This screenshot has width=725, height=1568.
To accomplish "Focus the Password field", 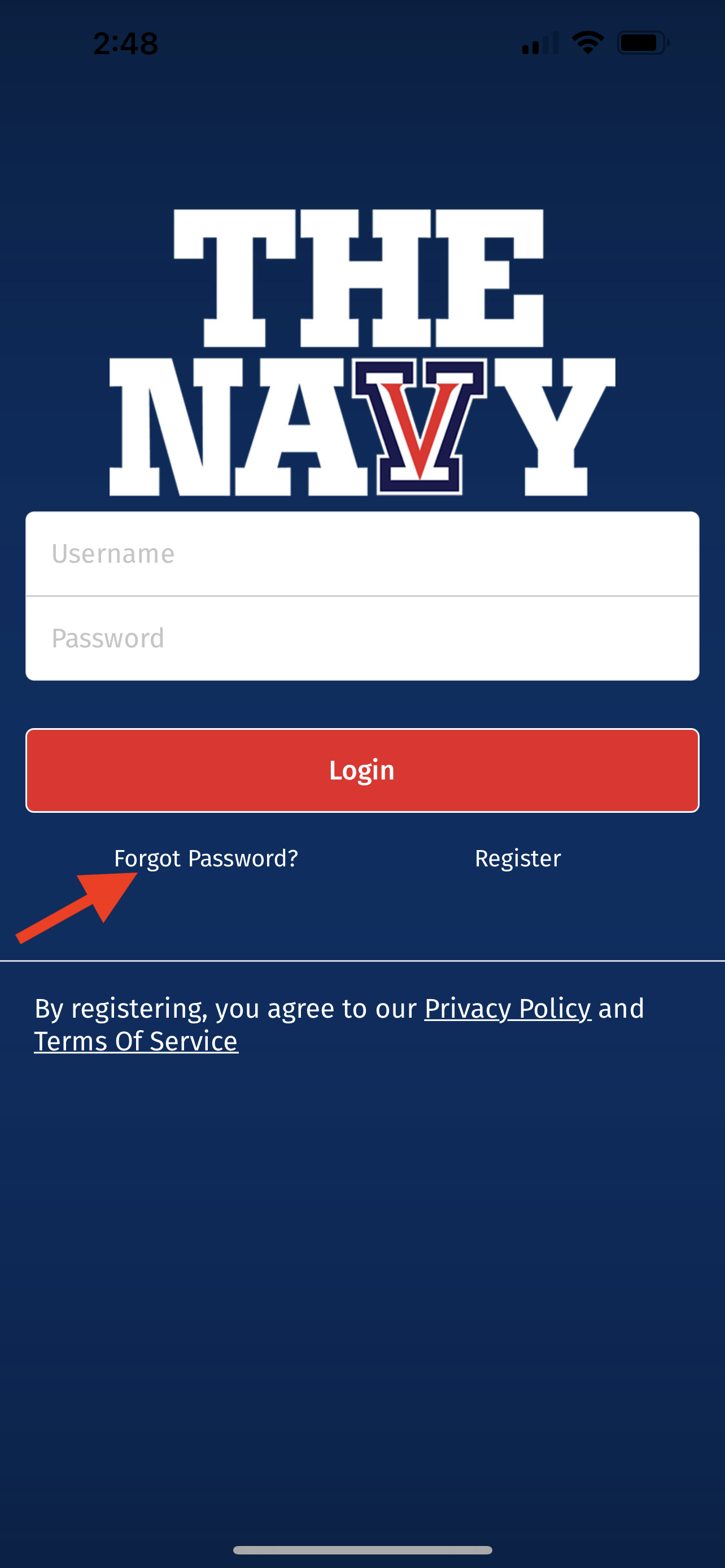I will [362, 638].
